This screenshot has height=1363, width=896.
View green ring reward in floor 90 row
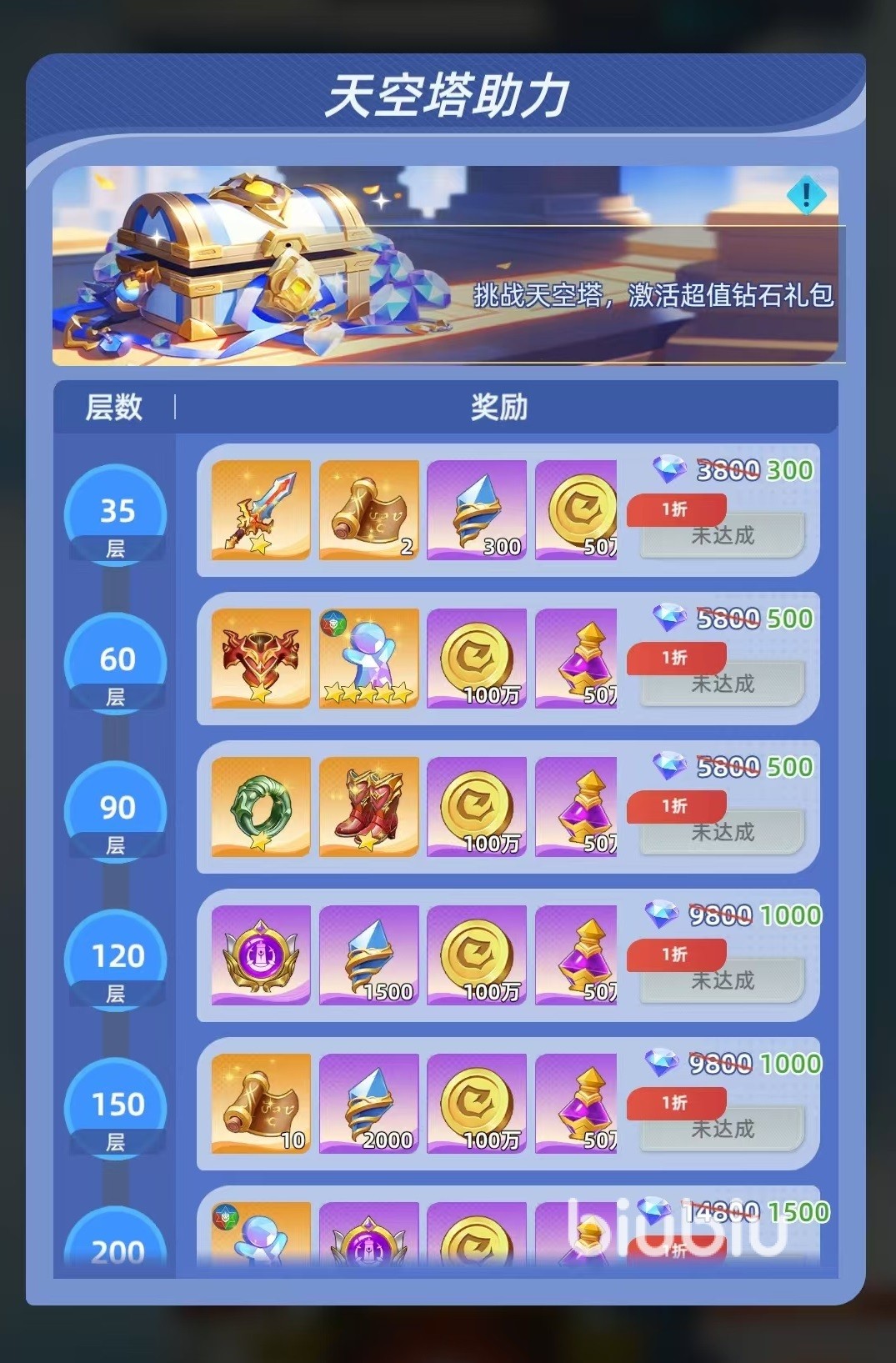click(x=261, y=807)
